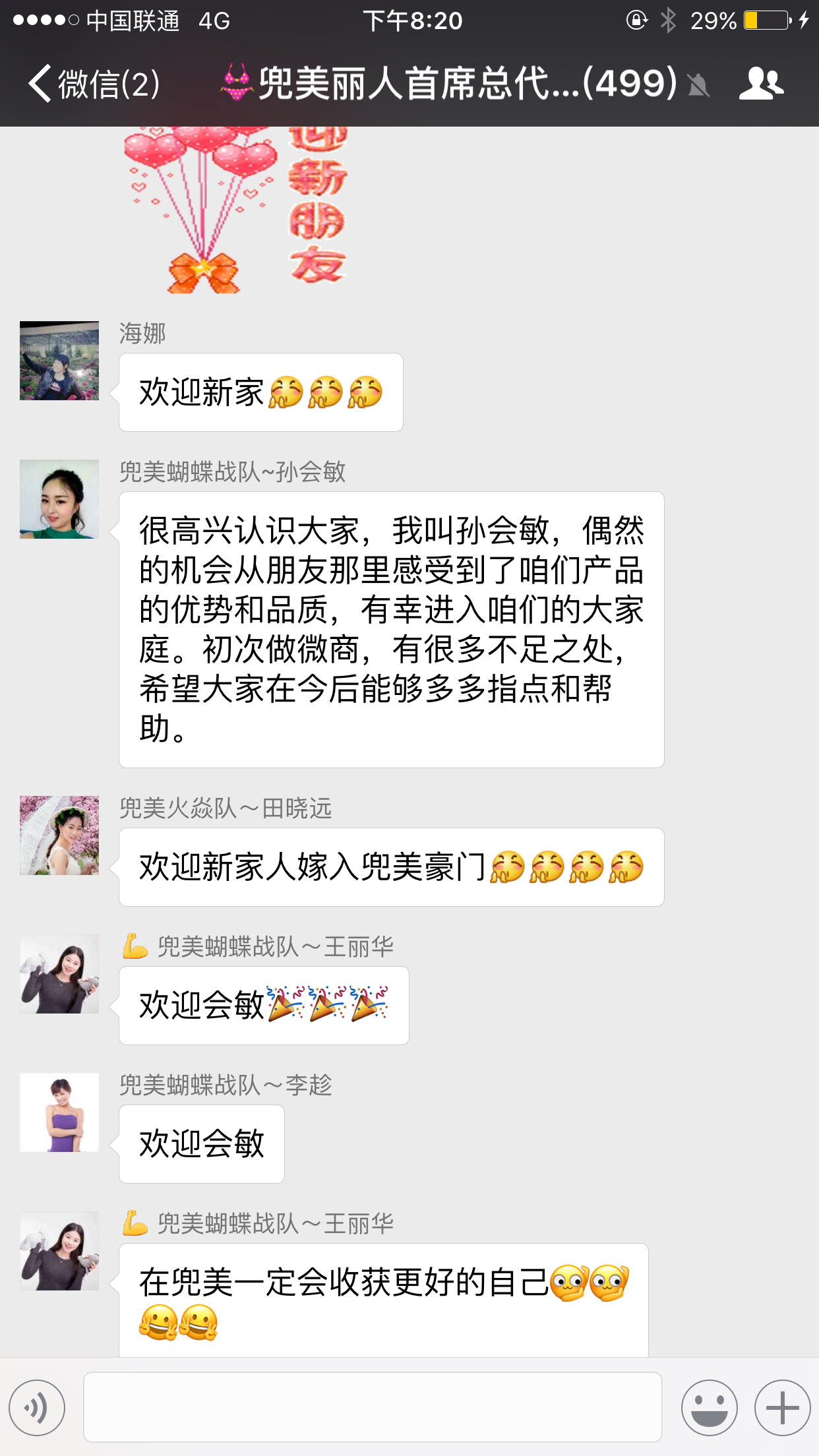This screenshot has height=1456, width=819.
Task: Open the emoji sticker panel
Action: tap(709, 1408)
